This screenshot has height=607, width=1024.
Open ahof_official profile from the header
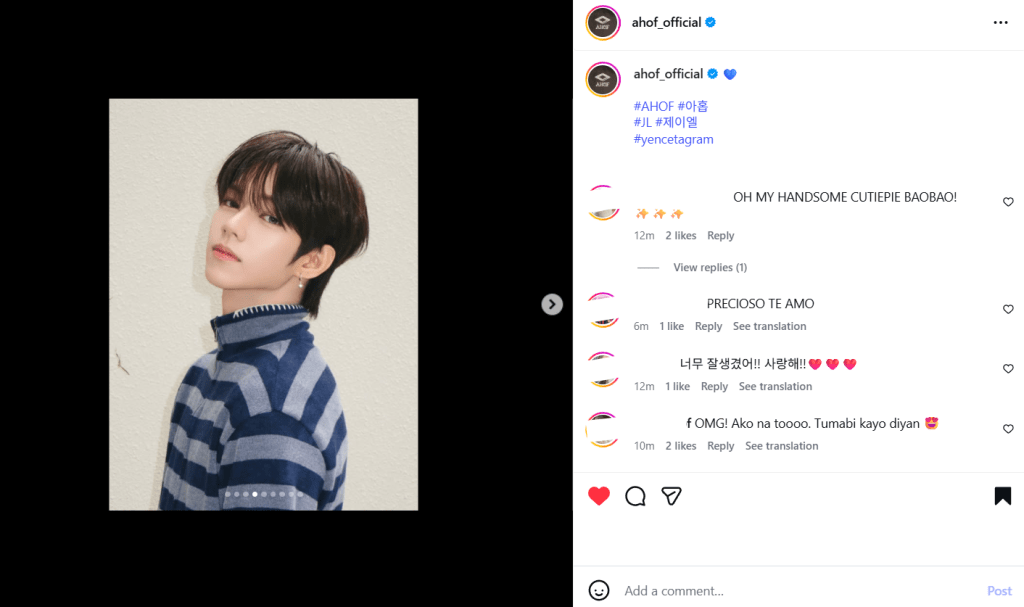[666, 22]
